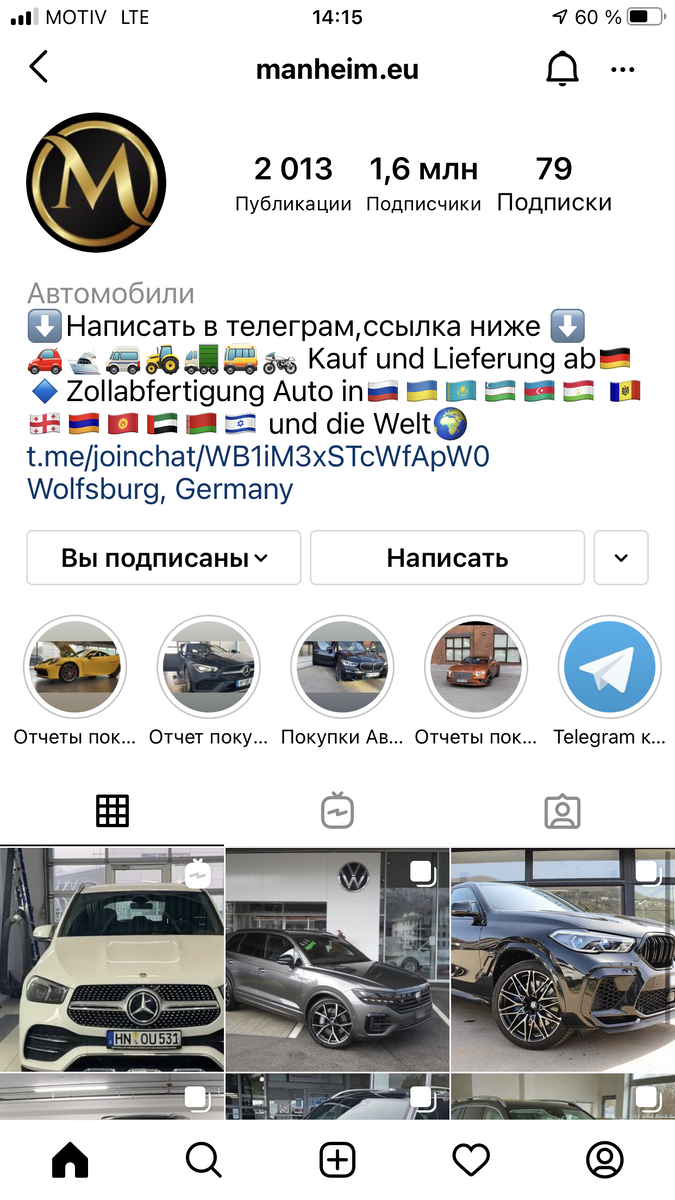Open the Search tab in bottom bar

203,1160
